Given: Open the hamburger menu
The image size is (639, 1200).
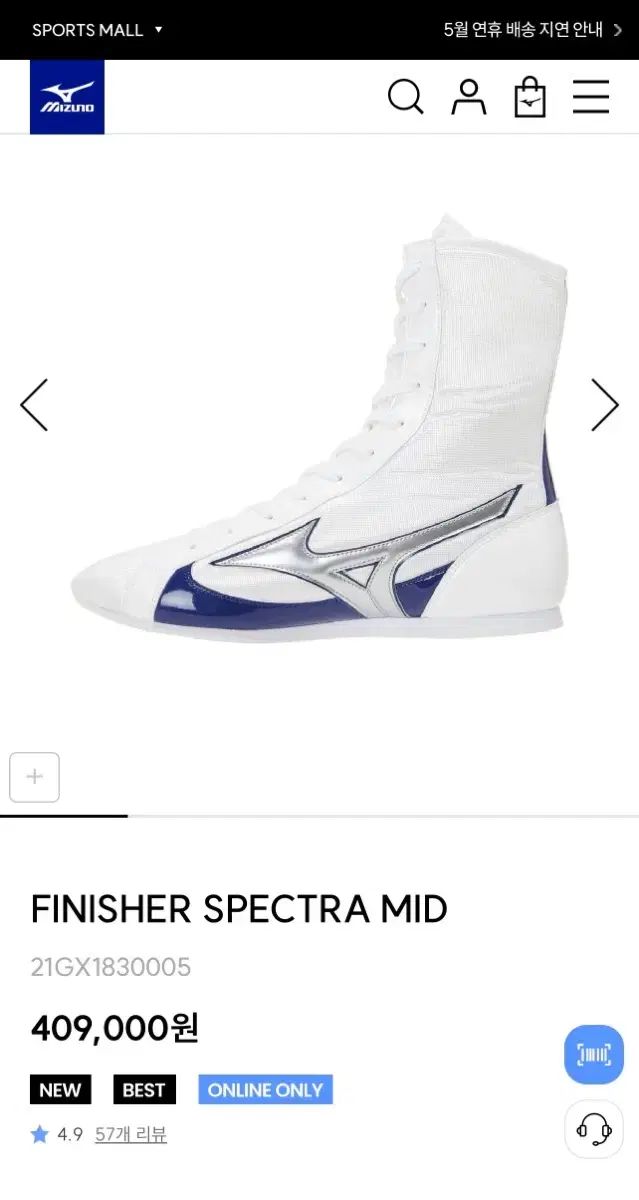Looking at the screenshot, I should pos(591,97).
